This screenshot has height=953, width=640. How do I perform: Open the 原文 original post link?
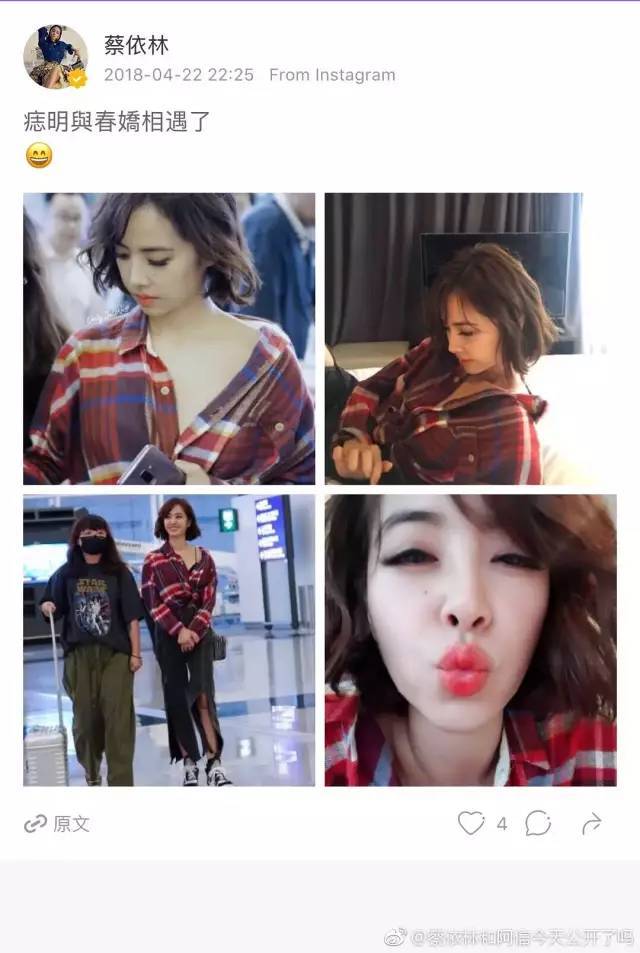58,824
